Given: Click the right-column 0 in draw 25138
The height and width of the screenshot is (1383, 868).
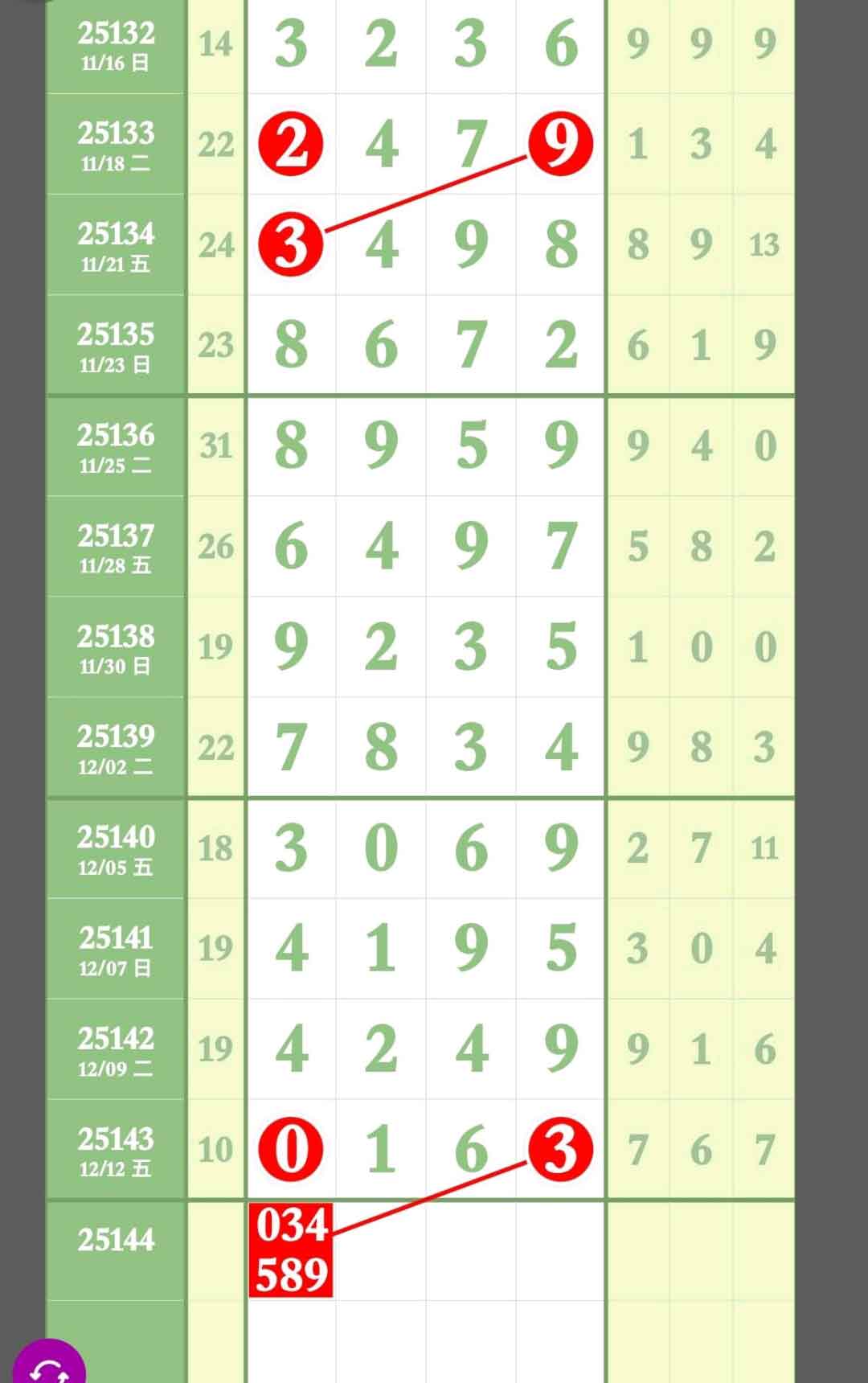Looking at the screenshot, I should pos(702,645).
